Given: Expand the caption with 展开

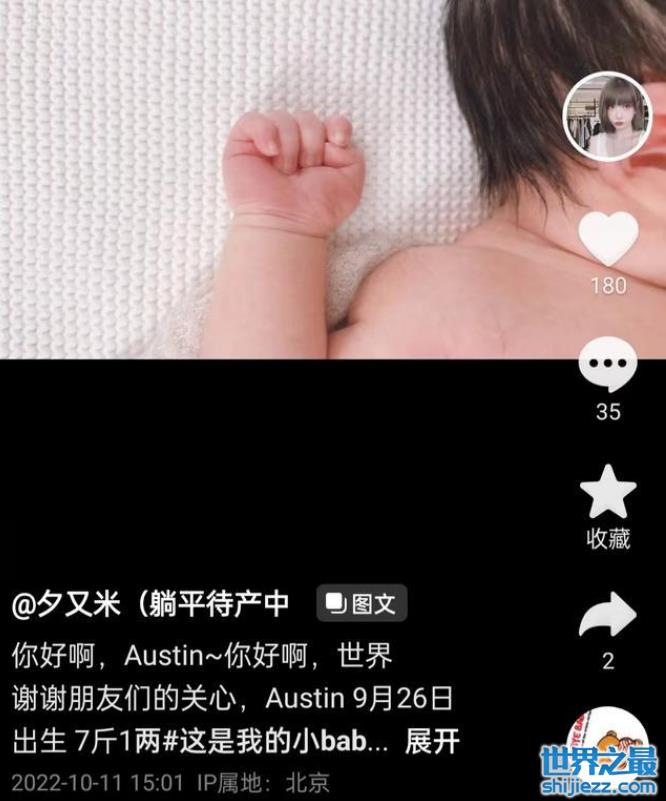Looking at the screenshot, I should (432, 741).
